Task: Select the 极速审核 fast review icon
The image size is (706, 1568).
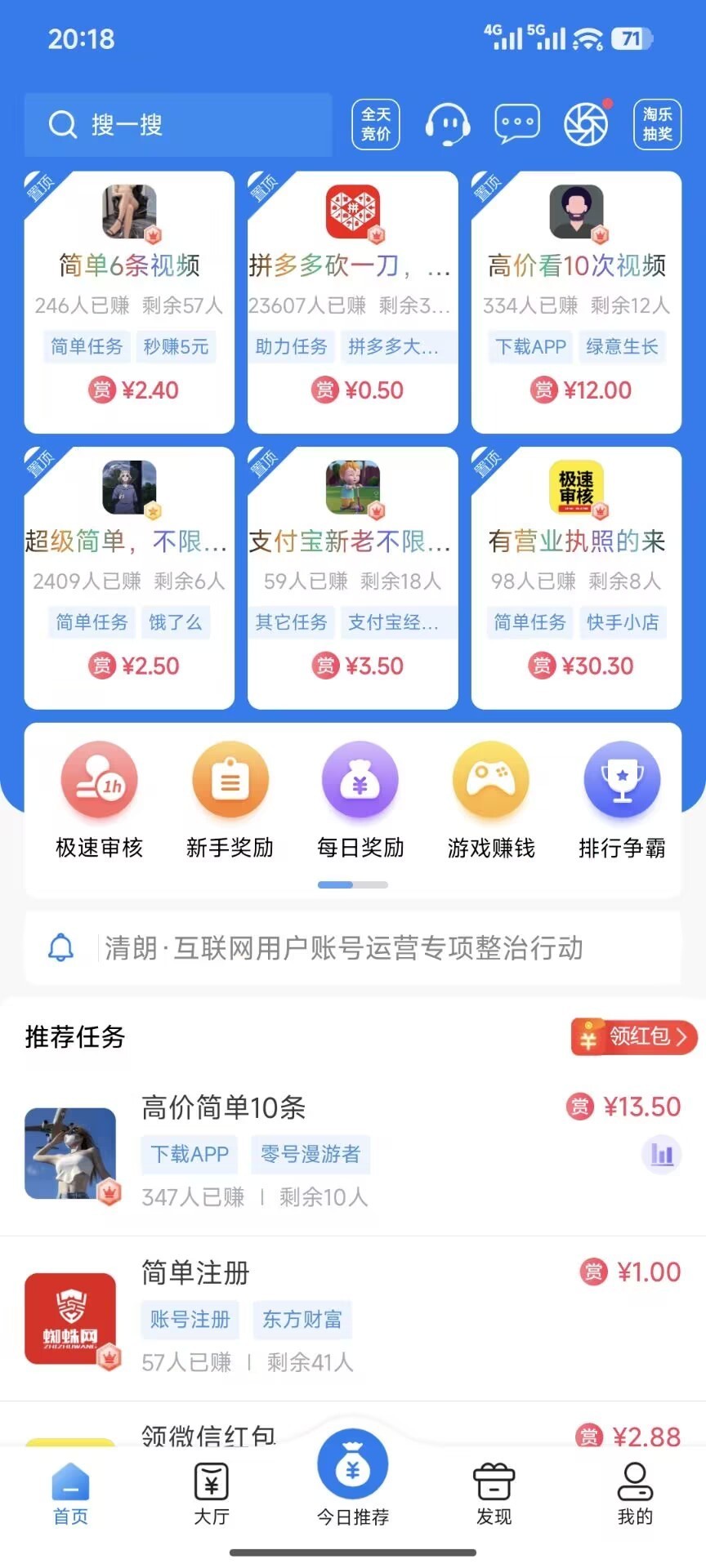Action: pyautogui.click(x=99, y=780)
